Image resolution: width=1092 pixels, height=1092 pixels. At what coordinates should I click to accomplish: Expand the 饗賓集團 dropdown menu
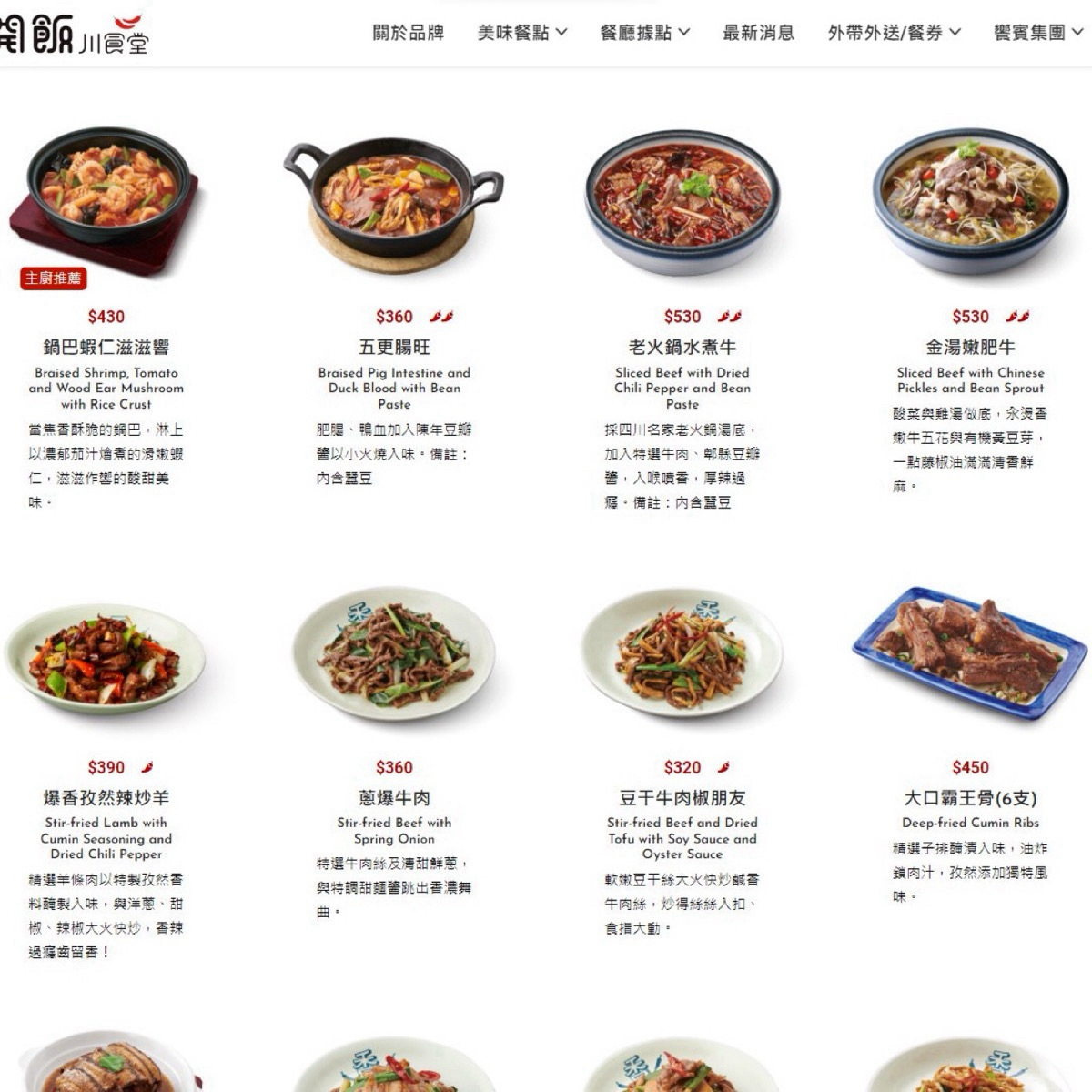1037,33
